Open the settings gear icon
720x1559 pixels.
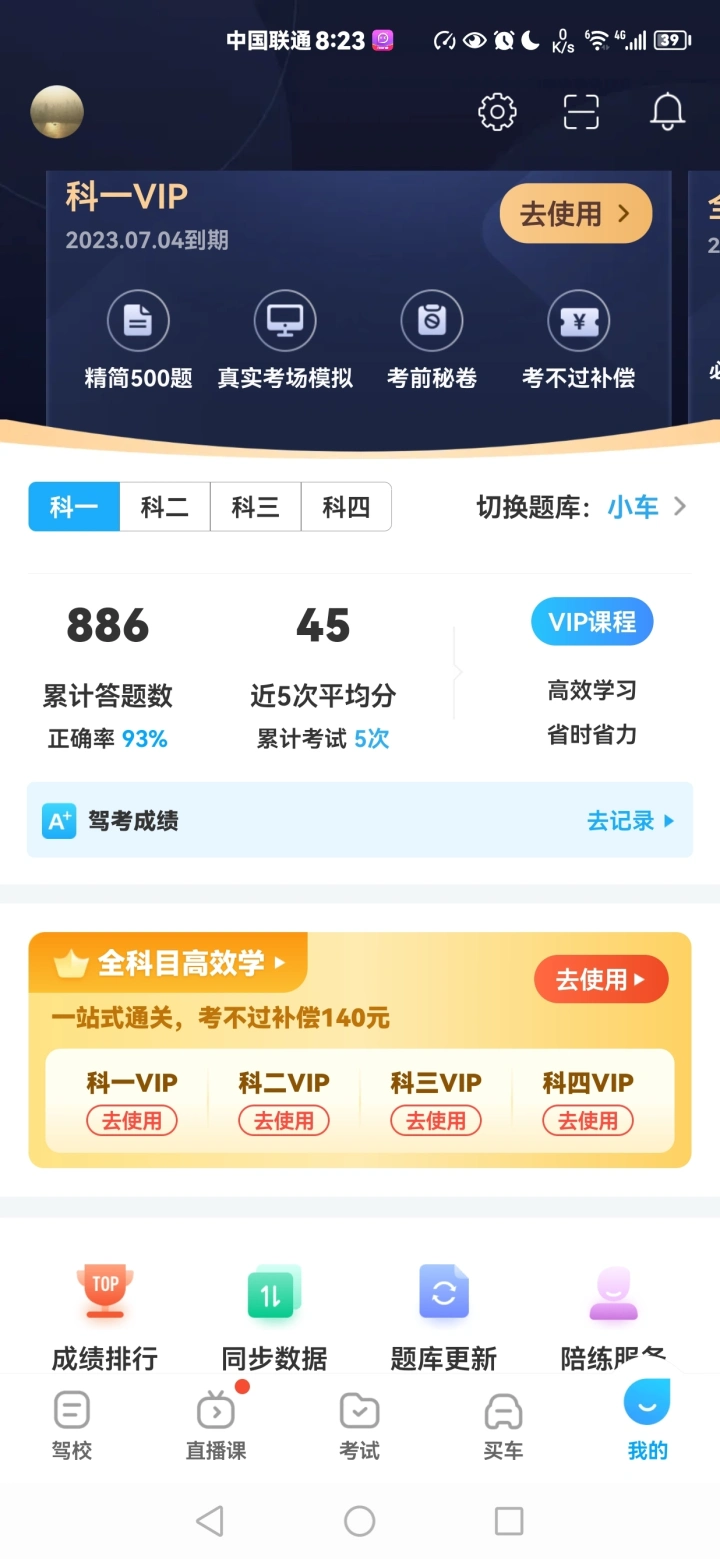pos(497,112)
